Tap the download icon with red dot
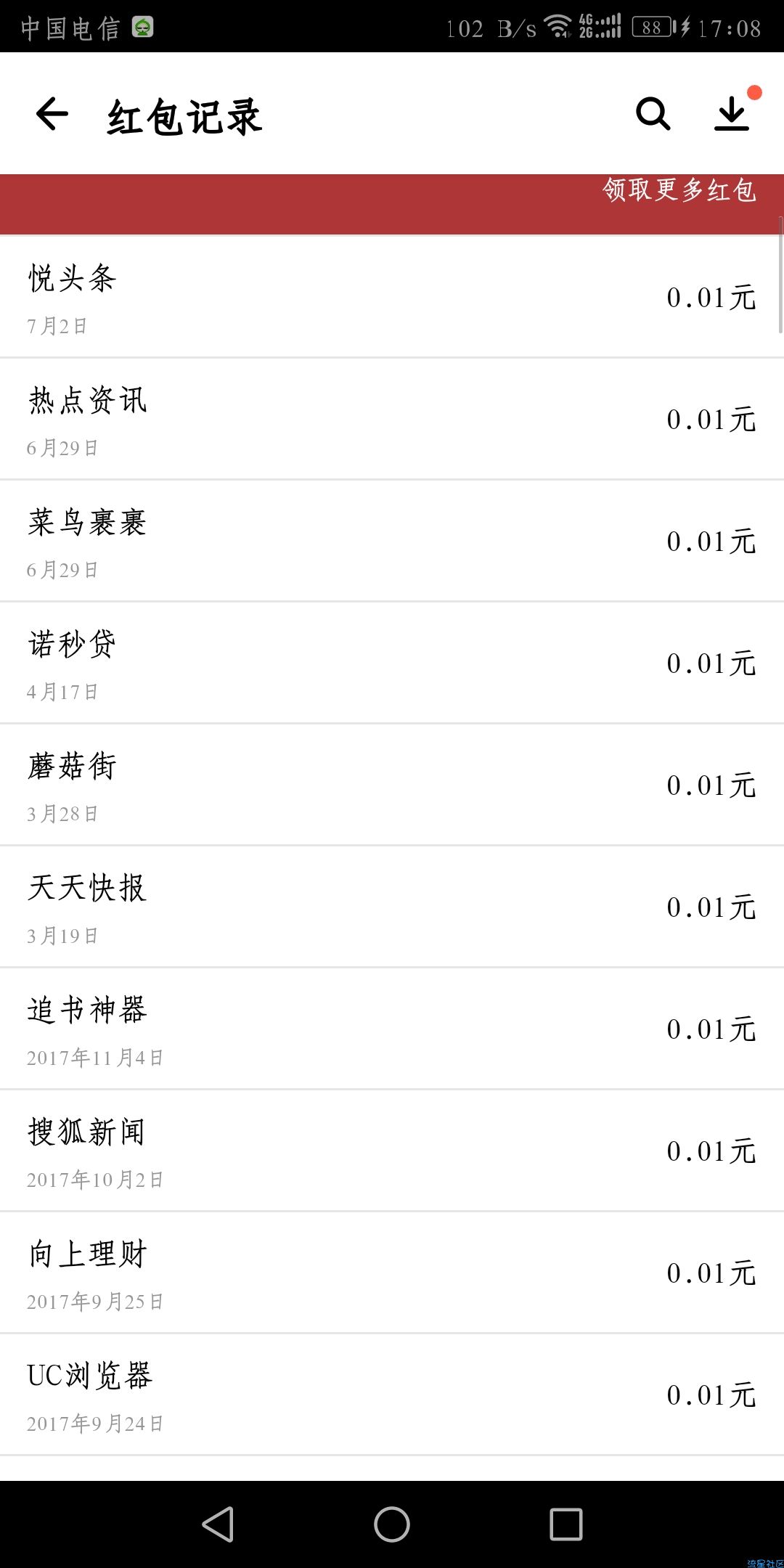Viewport: 784px width, 1568px height. click(x=732, y=114)
